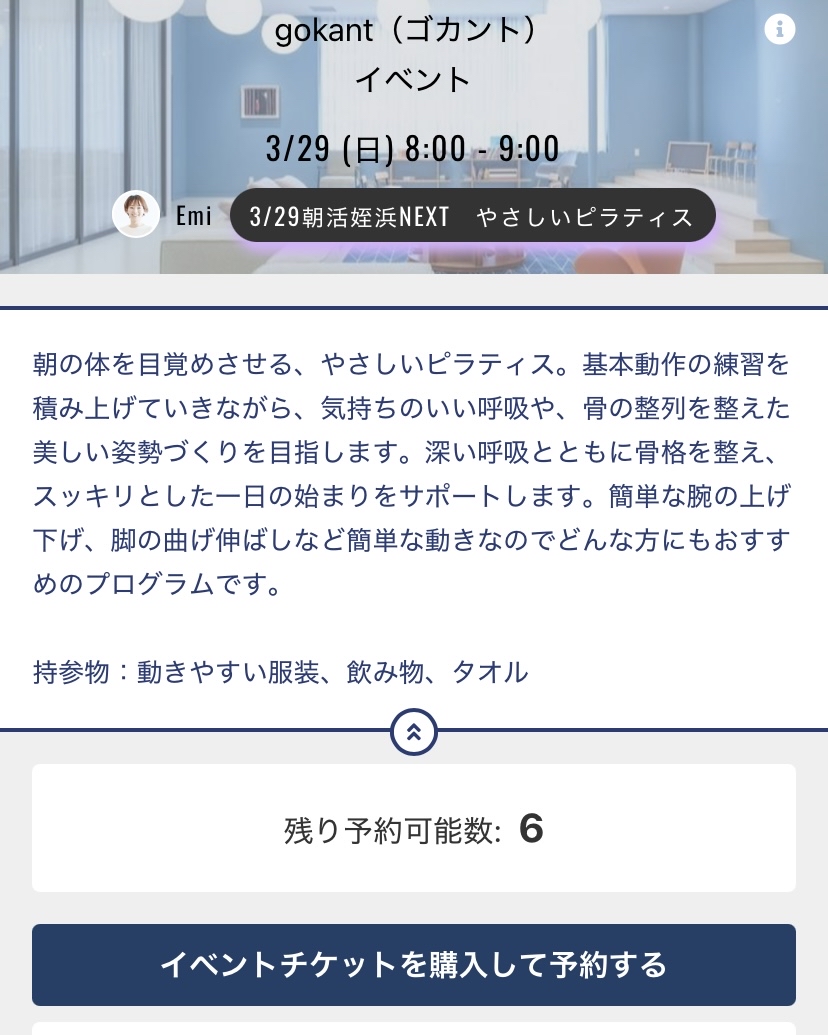Select the information button near the header image
Image resolution: width=828 pixels, height=1035 pixels.
pyautogui.click(x=780, y=29)
